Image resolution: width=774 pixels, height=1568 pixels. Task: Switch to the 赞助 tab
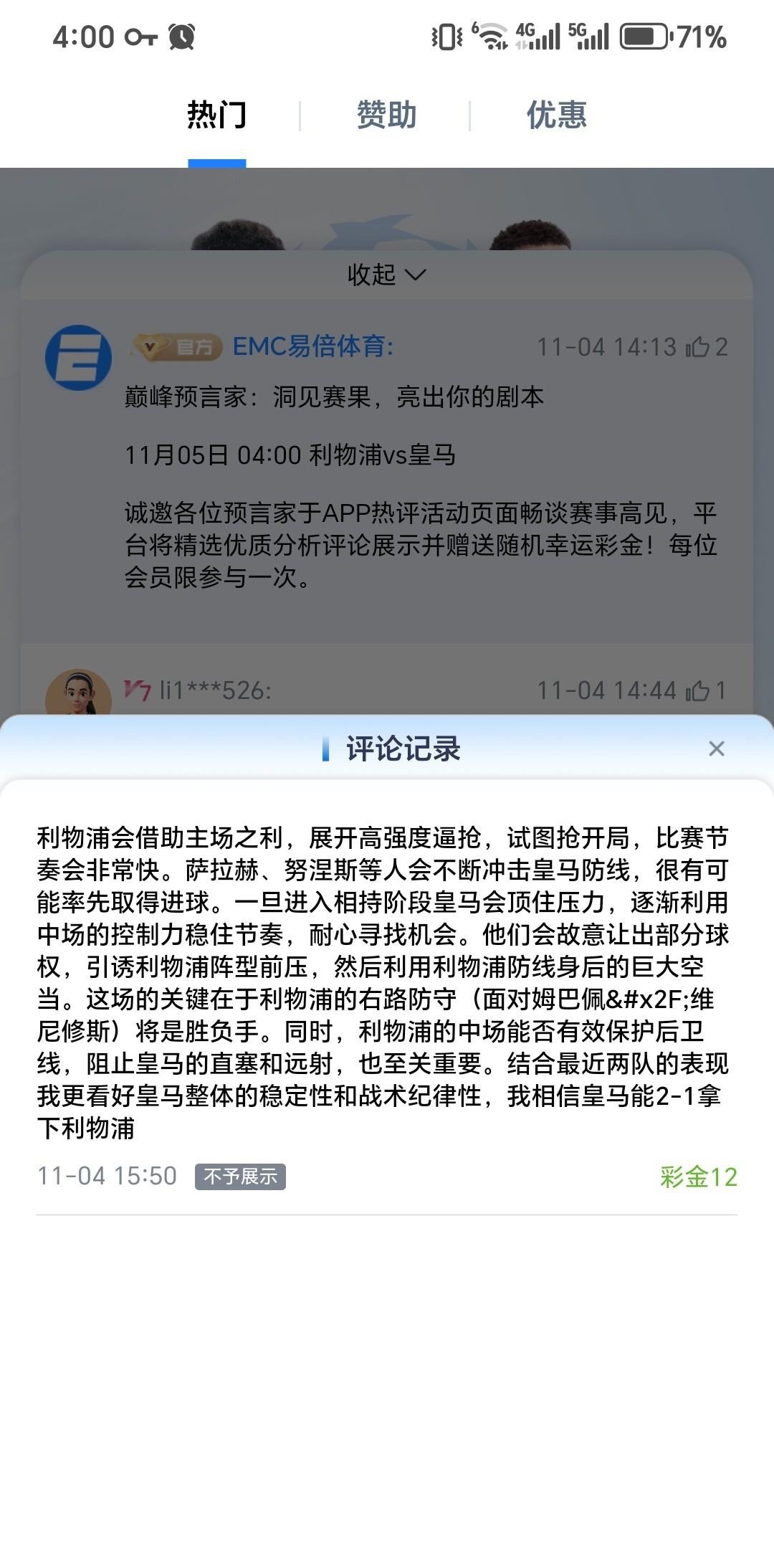click(386, 115)
